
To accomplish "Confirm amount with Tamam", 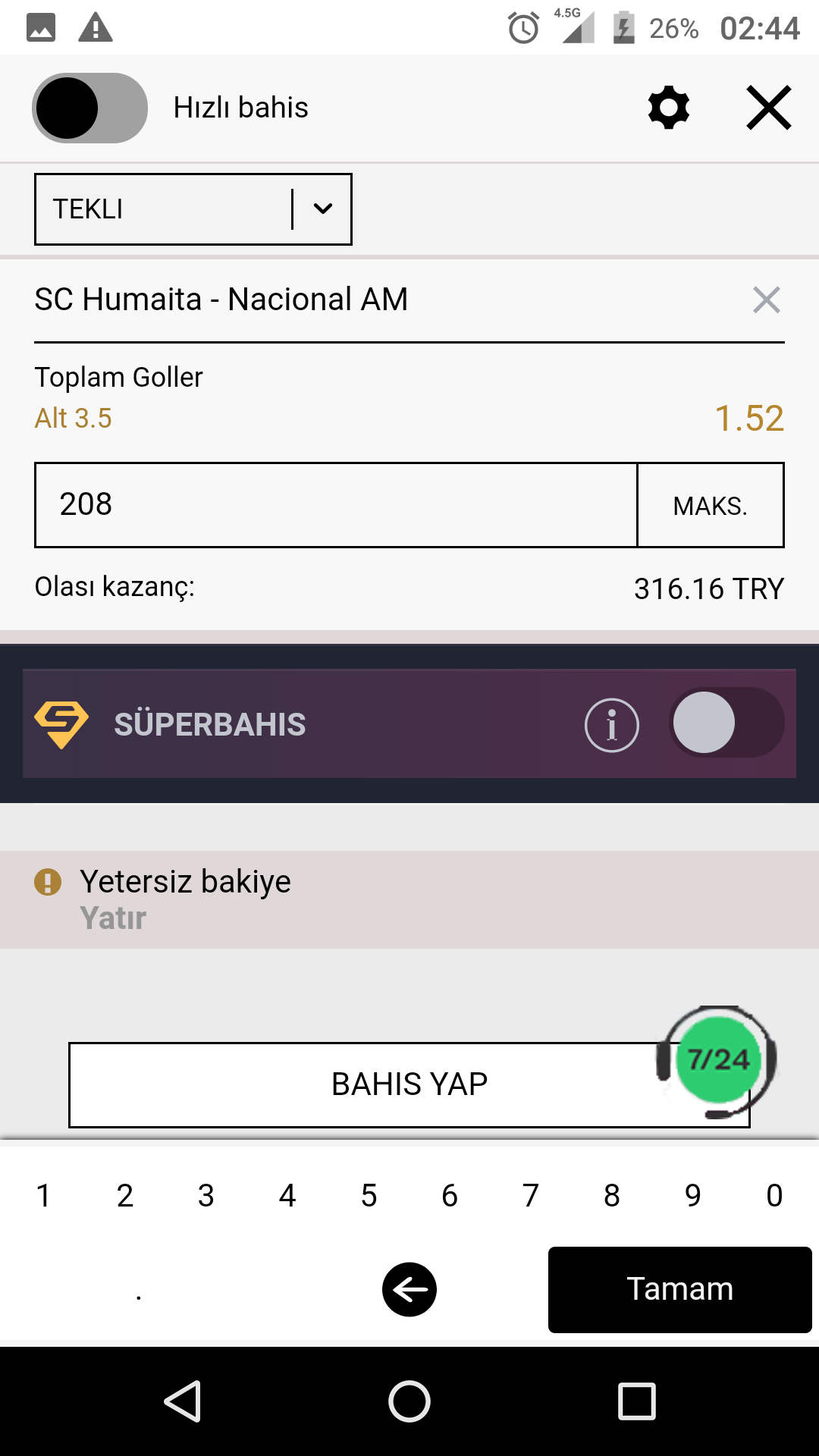I will pos(680,1290).
